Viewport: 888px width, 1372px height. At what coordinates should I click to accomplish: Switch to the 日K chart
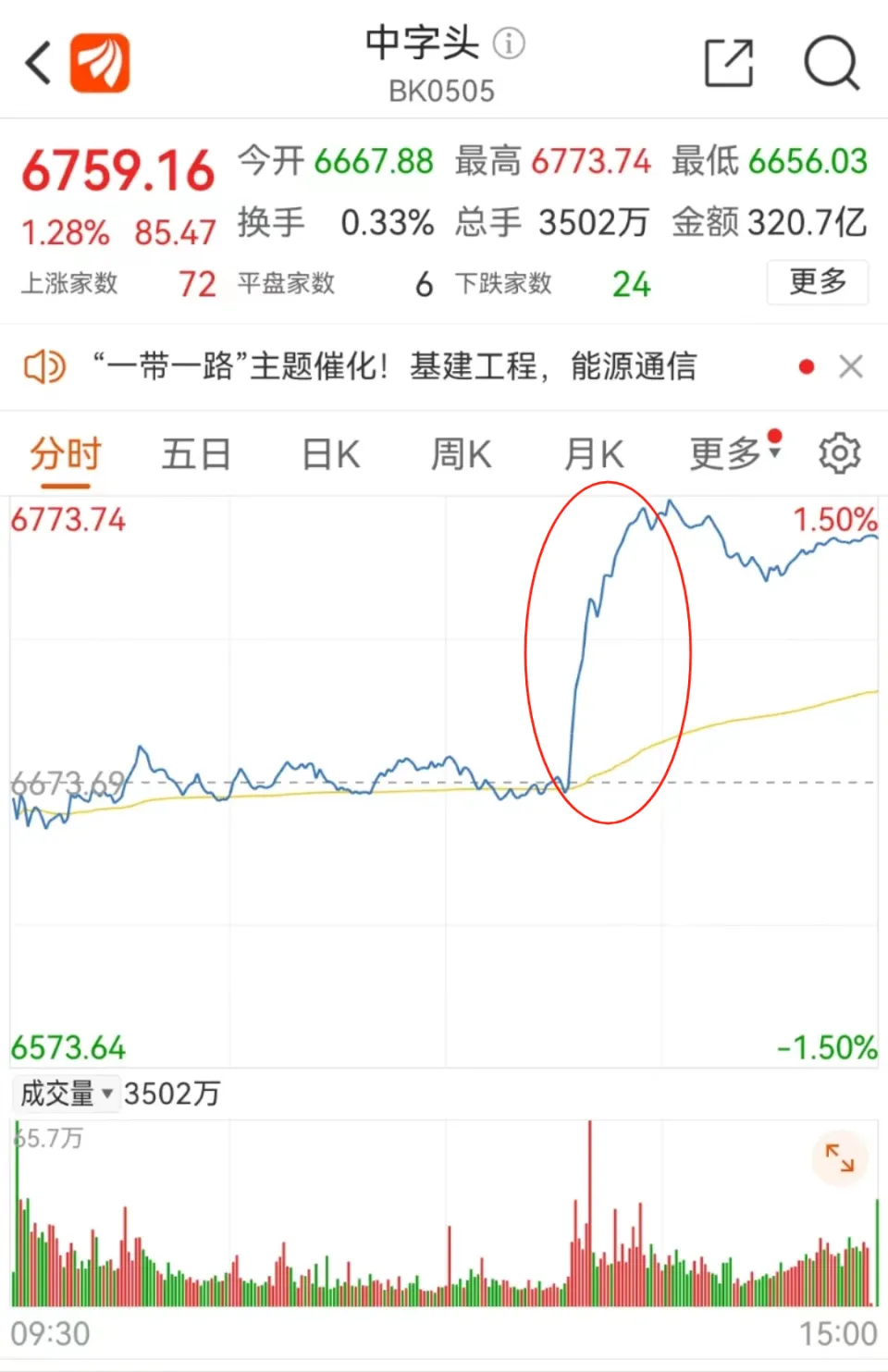(330, 454)
